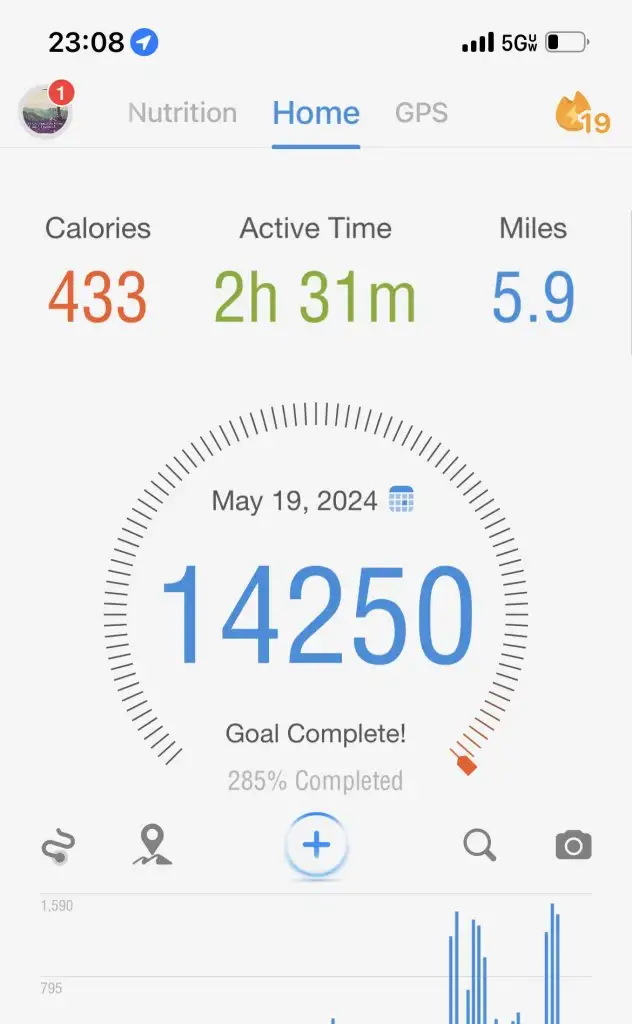Open the streak flame icon
Image resolution: width=632 pixels, height=1024 pixels.
point(582,115)
